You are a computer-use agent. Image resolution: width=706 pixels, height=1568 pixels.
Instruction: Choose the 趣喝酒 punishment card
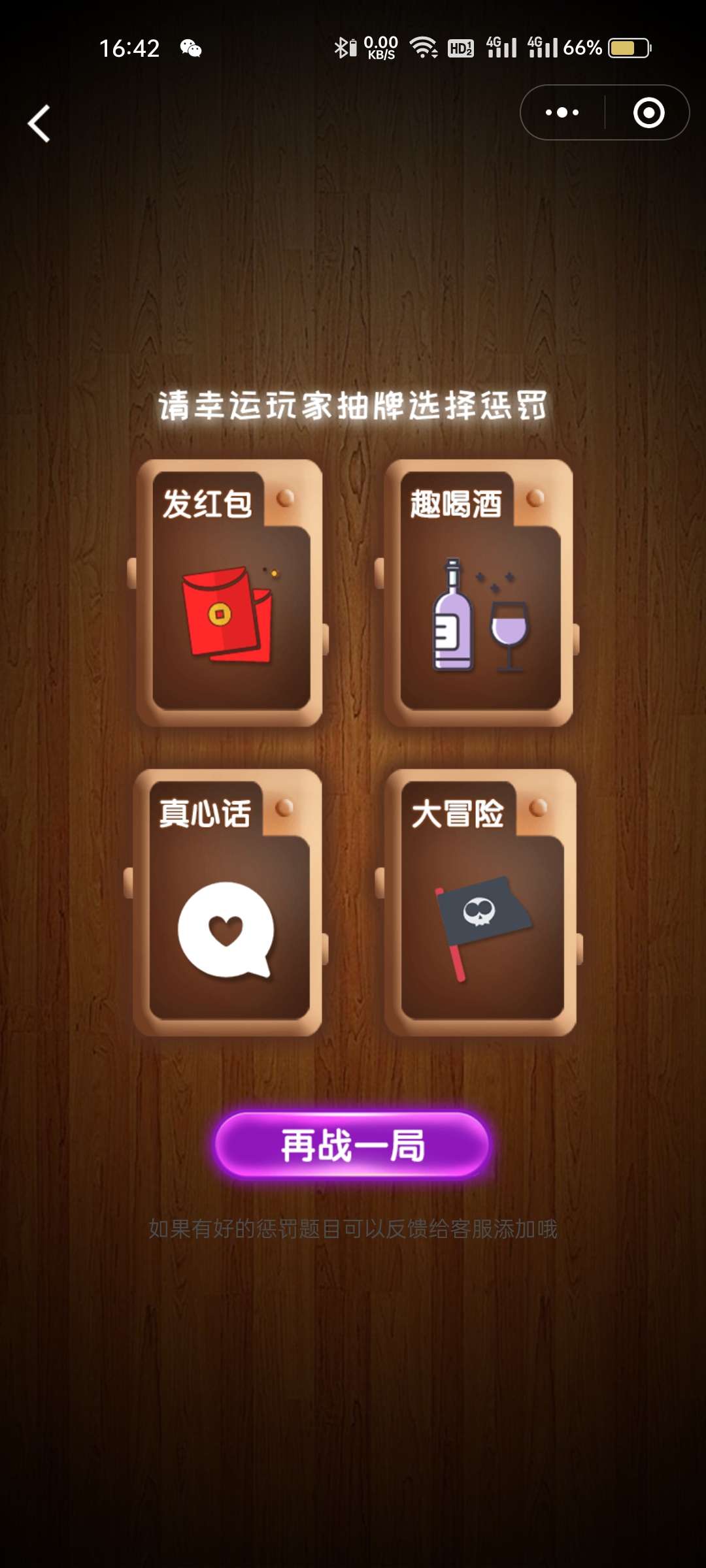coord(479,593)
